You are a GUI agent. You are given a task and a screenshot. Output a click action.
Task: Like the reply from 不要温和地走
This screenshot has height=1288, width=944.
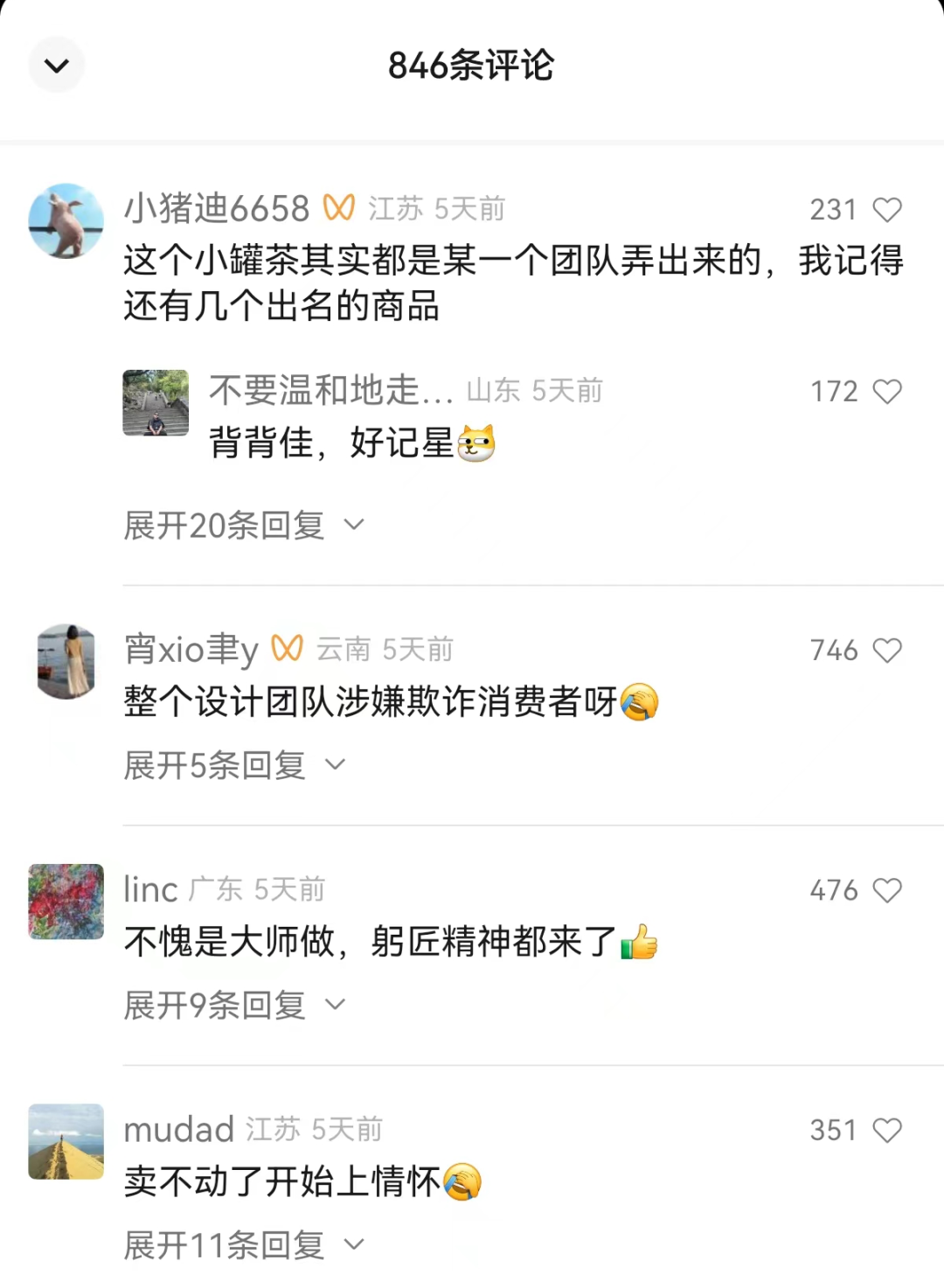tap(887, 392)
